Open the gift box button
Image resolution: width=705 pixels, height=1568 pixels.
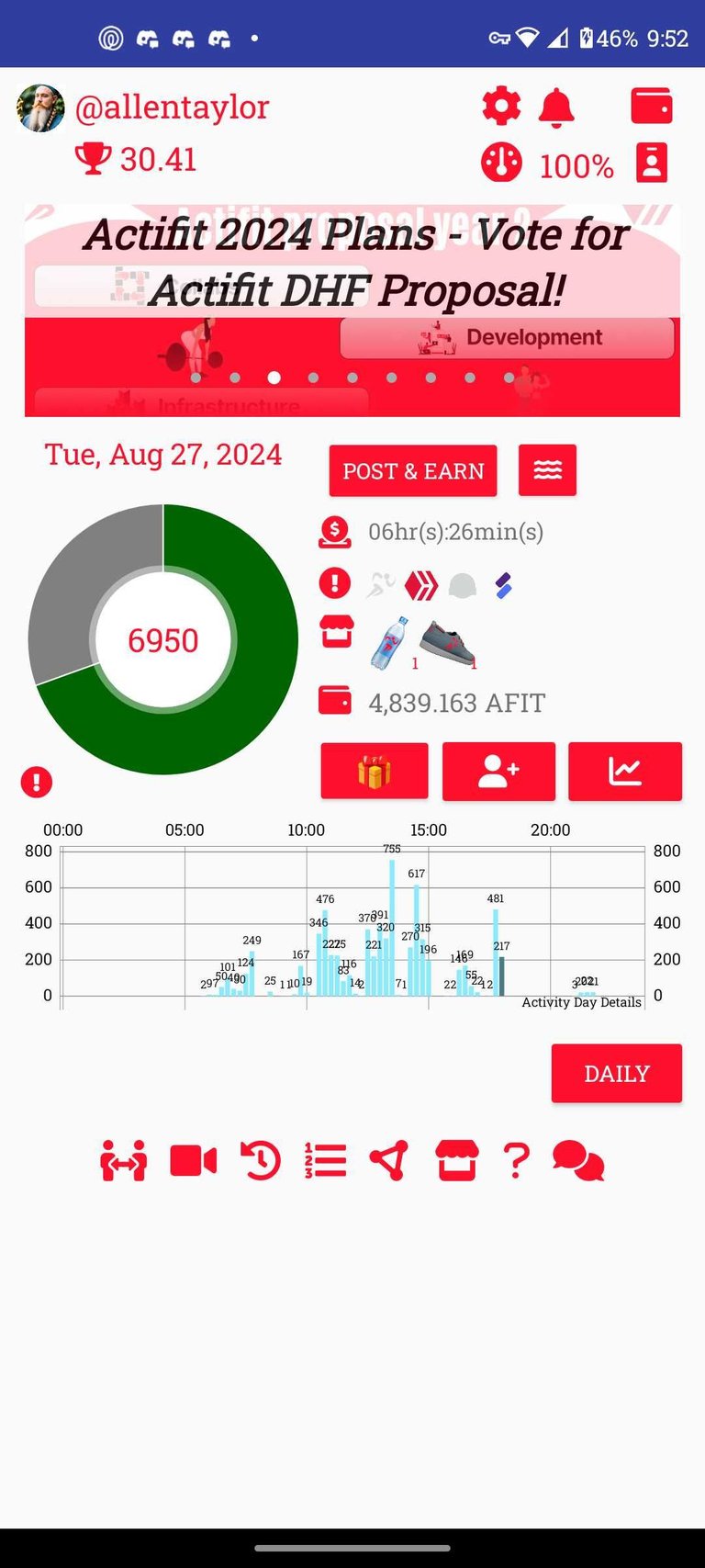[x=375, y=771]
